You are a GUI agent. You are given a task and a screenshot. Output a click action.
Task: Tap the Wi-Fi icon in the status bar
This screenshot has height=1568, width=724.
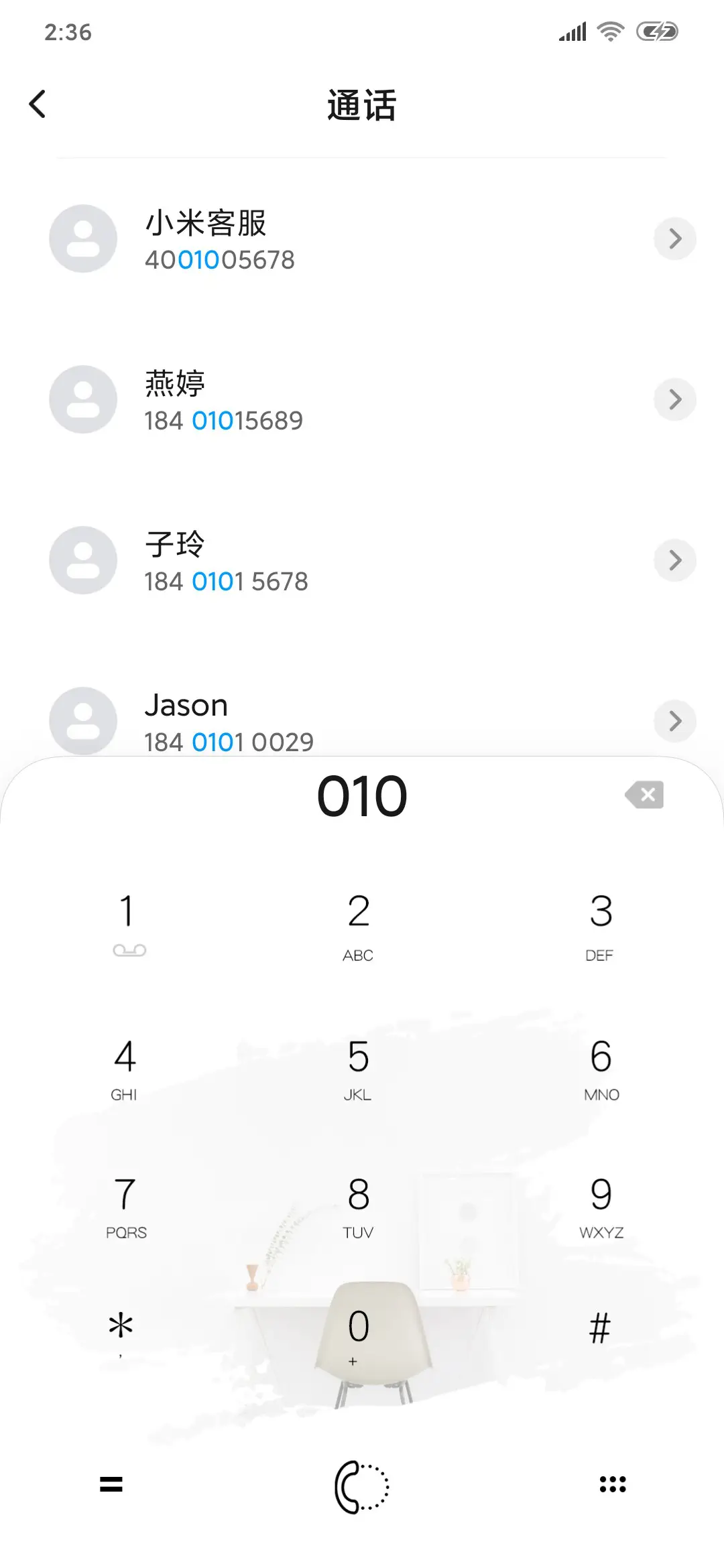click(x=609, y=31)
